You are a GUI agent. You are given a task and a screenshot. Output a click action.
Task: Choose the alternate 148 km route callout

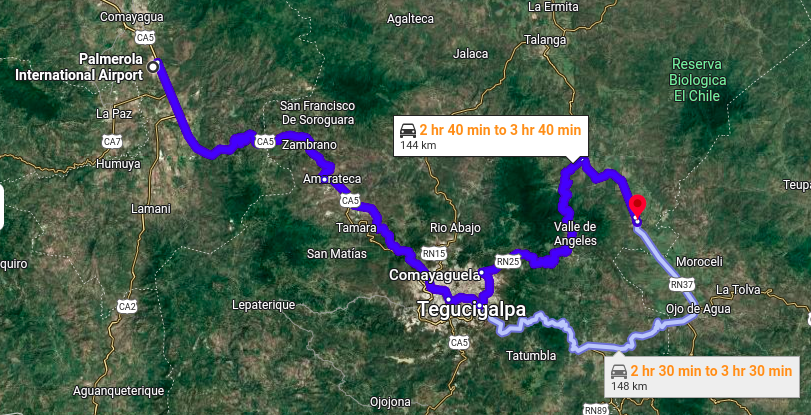point(702,377)
